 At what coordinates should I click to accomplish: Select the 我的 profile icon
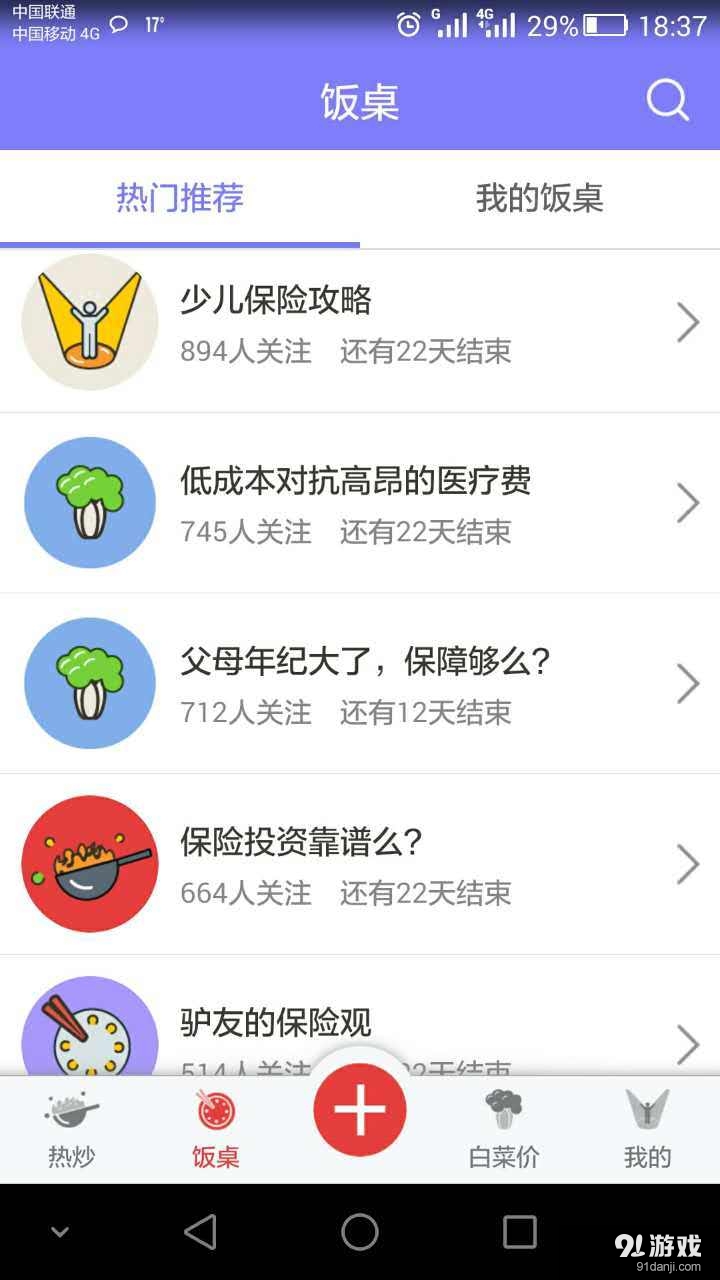(x=648, y=1110)
